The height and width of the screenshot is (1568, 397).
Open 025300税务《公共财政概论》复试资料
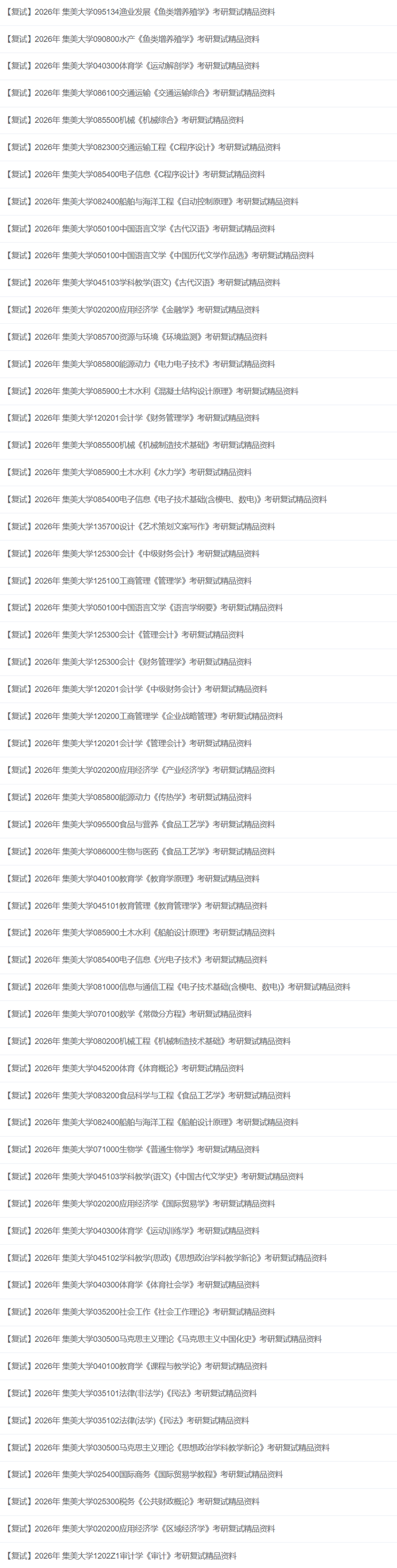coord(132,1502)
